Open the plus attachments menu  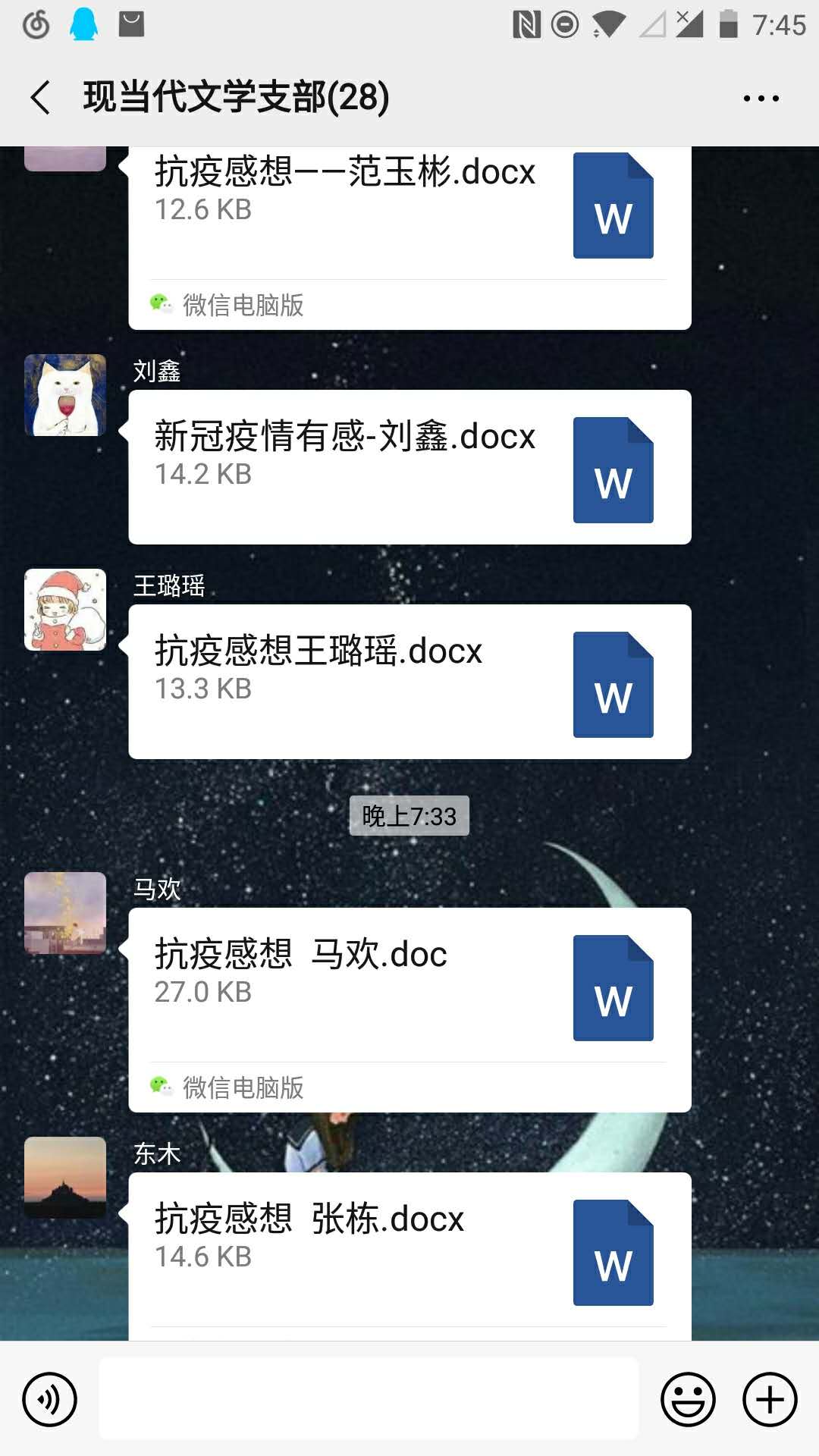pos(770,1399)
